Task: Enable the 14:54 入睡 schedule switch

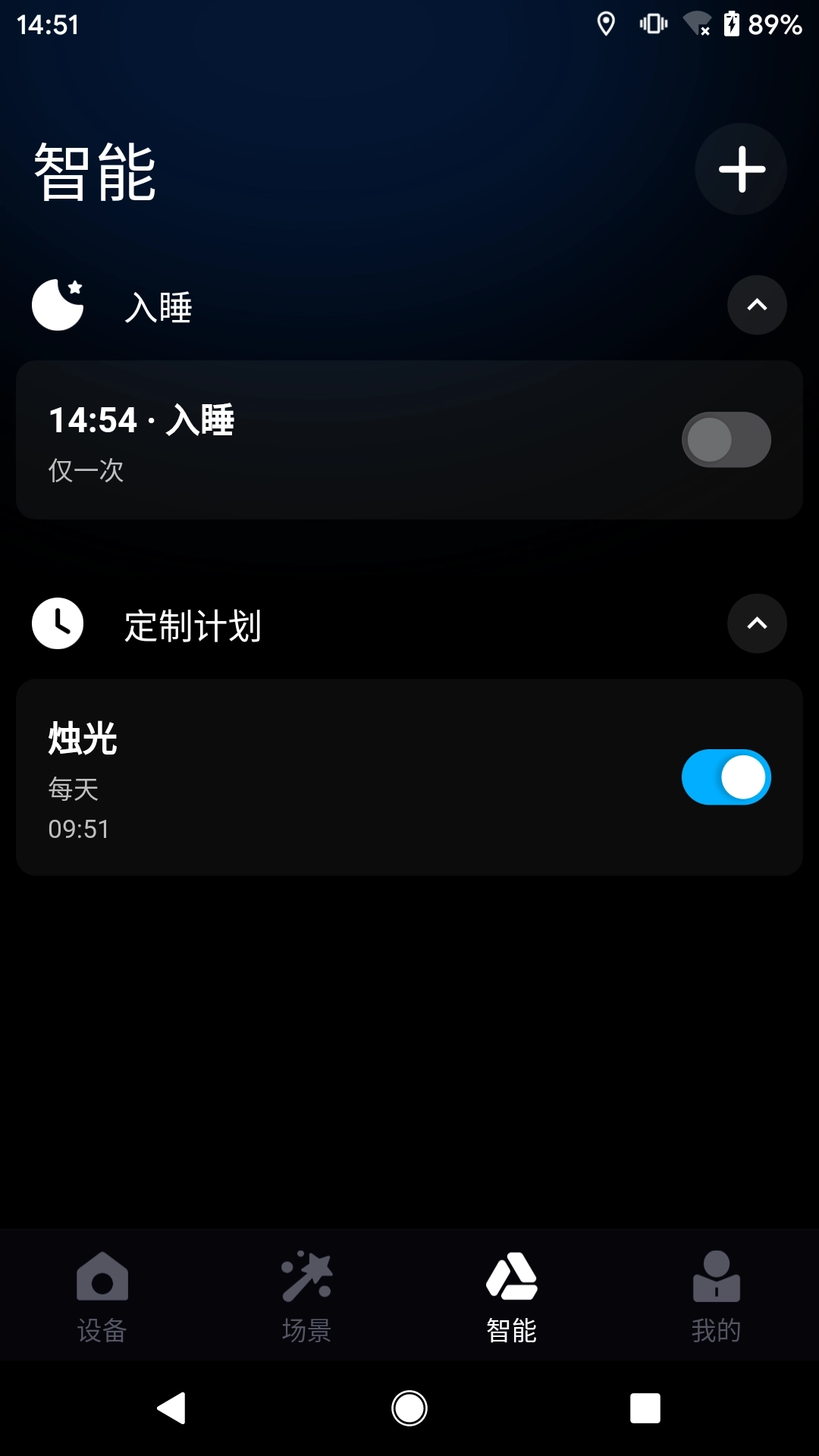Action: pos(726,440)
